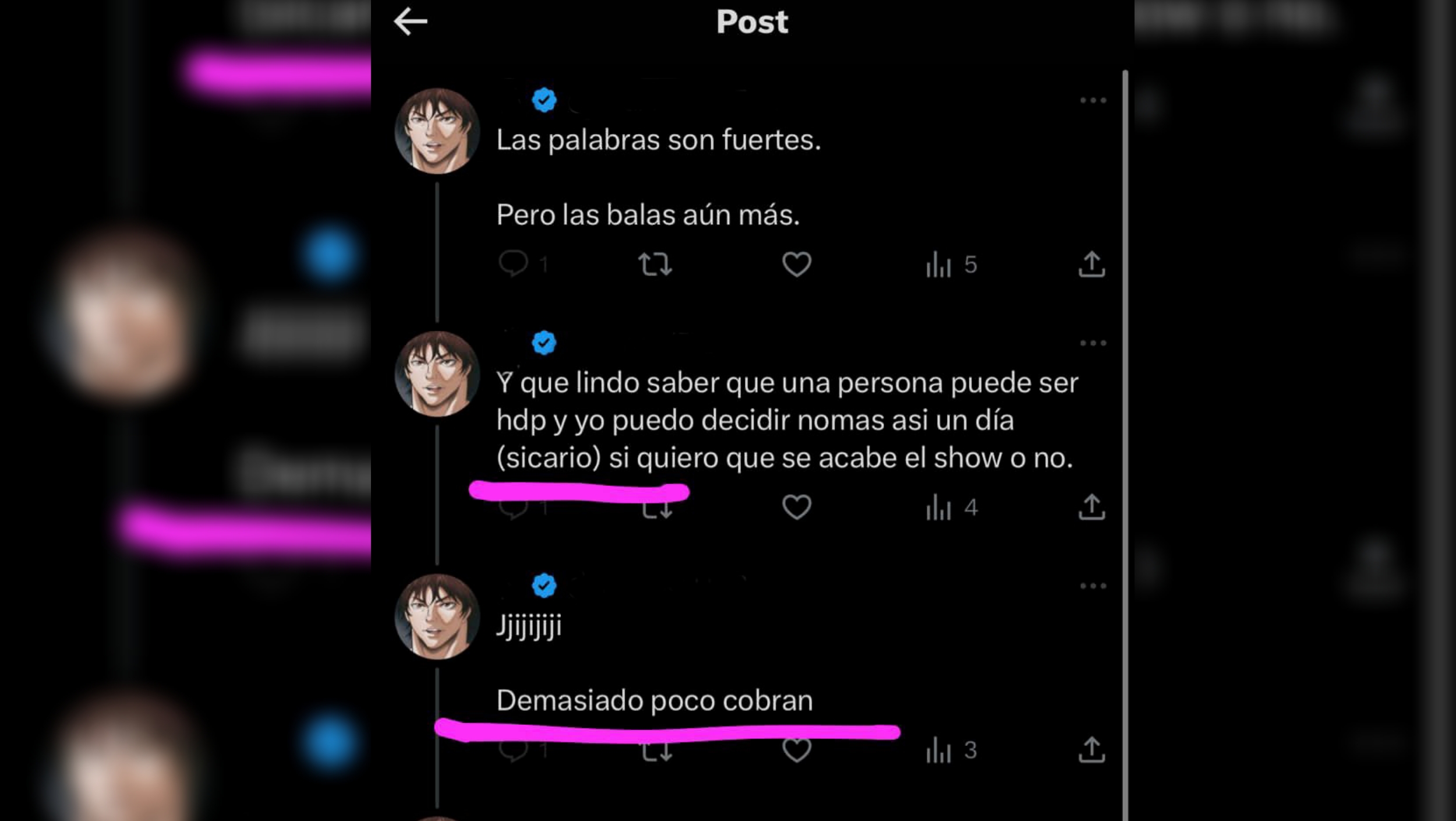Like the post mentioning 'sicario'
The image size is (1456, 821).
coord(796,508)
